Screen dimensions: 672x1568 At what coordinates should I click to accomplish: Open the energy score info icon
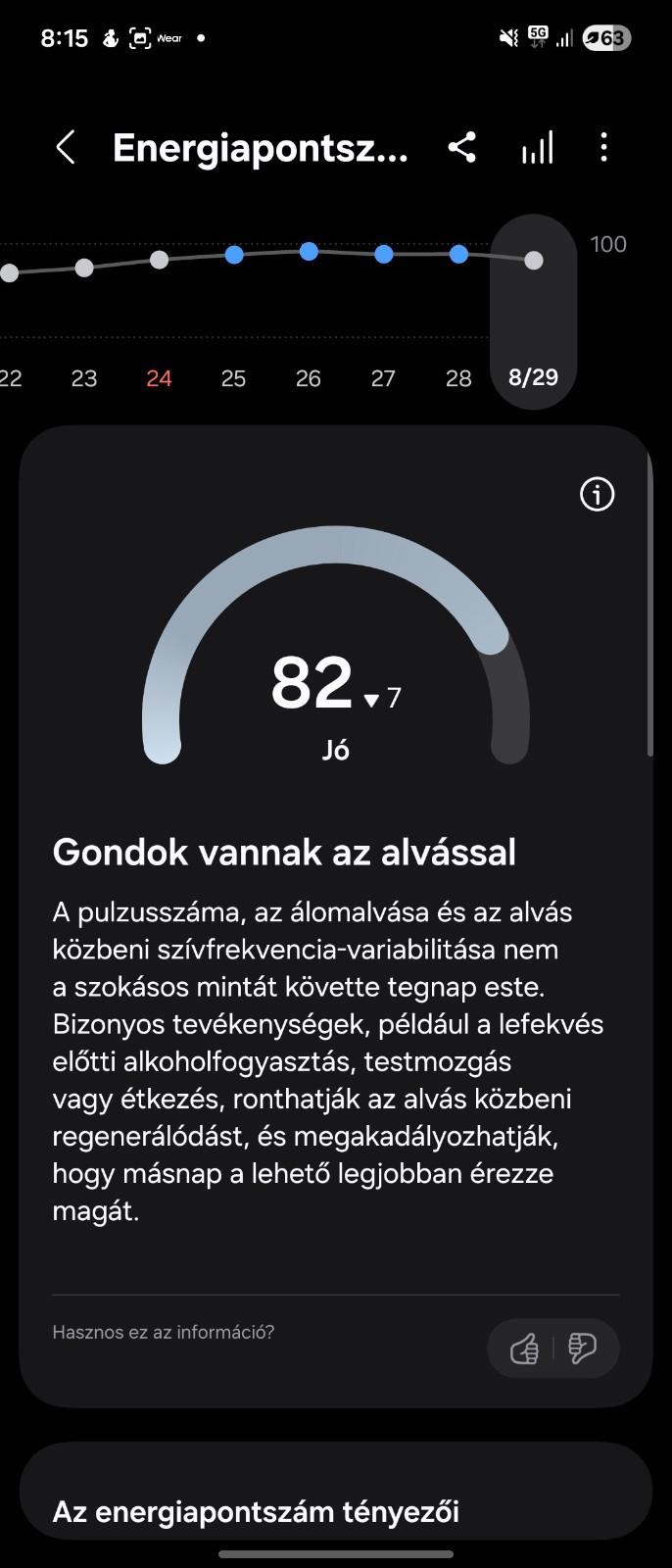point(597,495)
